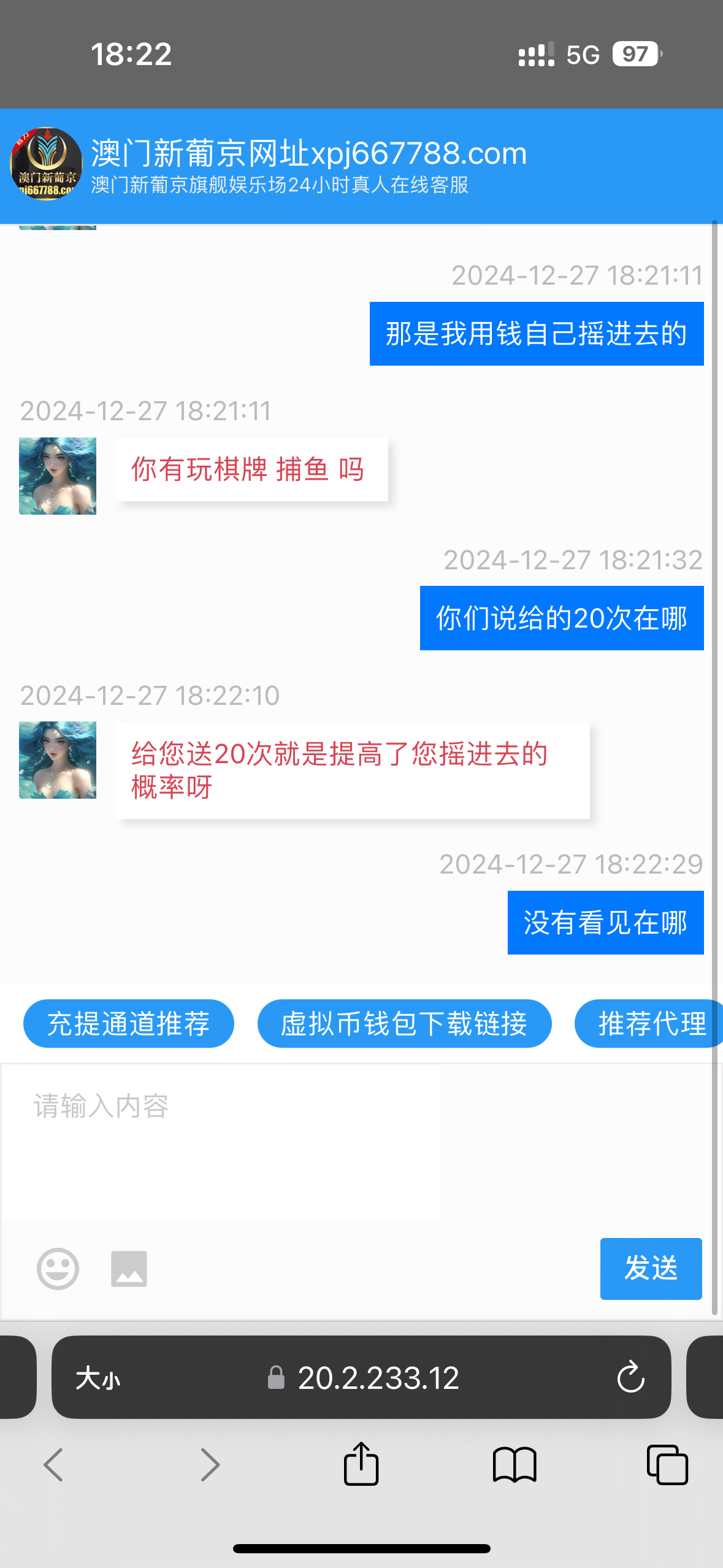Tap the 充提通道推荐 quick reply chip
The image size is (723, 1568).
[129, 1024]
